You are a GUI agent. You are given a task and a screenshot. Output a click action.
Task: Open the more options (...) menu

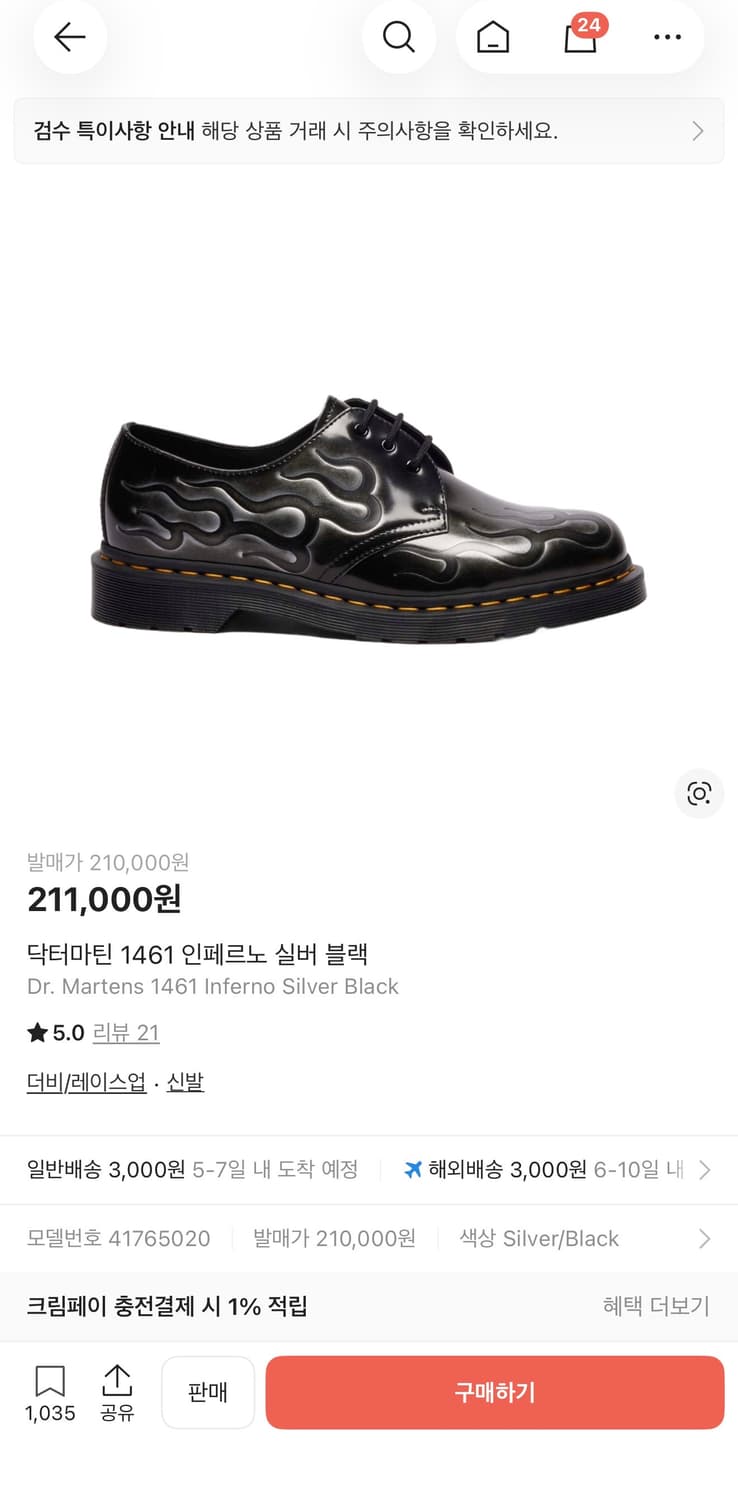tap(666, 37)
